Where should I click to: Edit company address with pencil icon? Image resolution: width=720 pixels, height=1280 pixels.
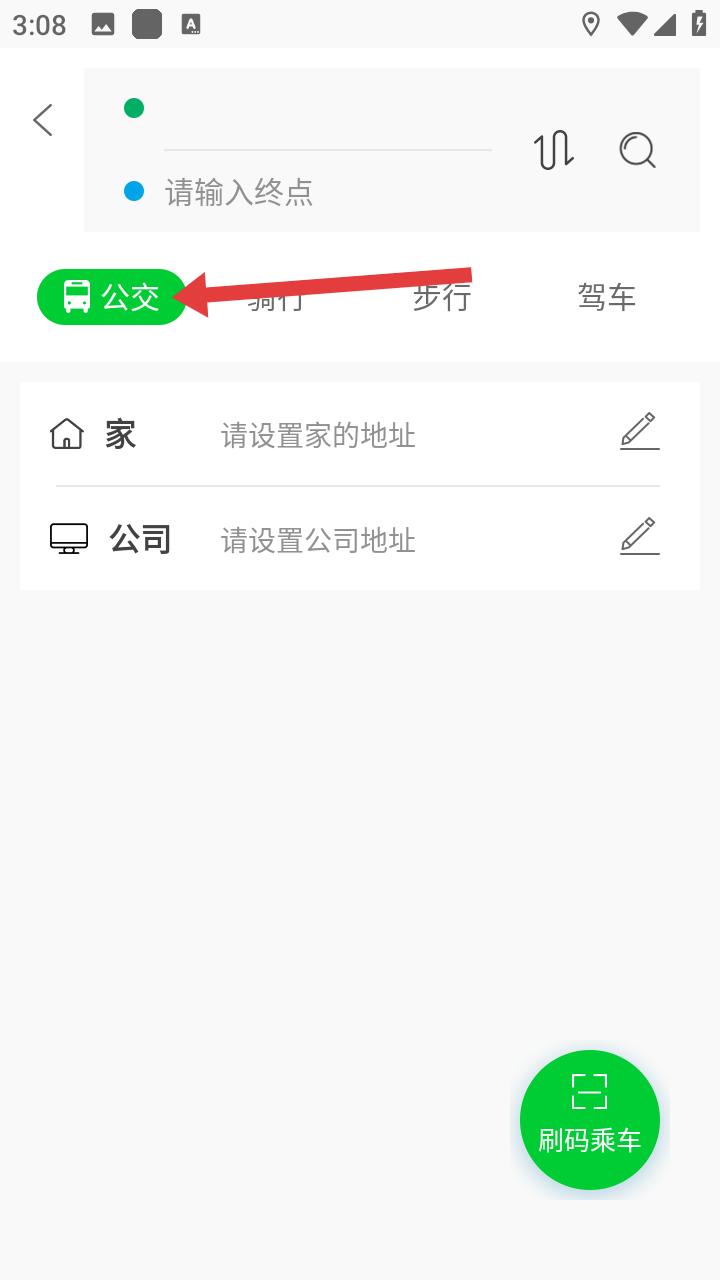click(x=639, y=536)
